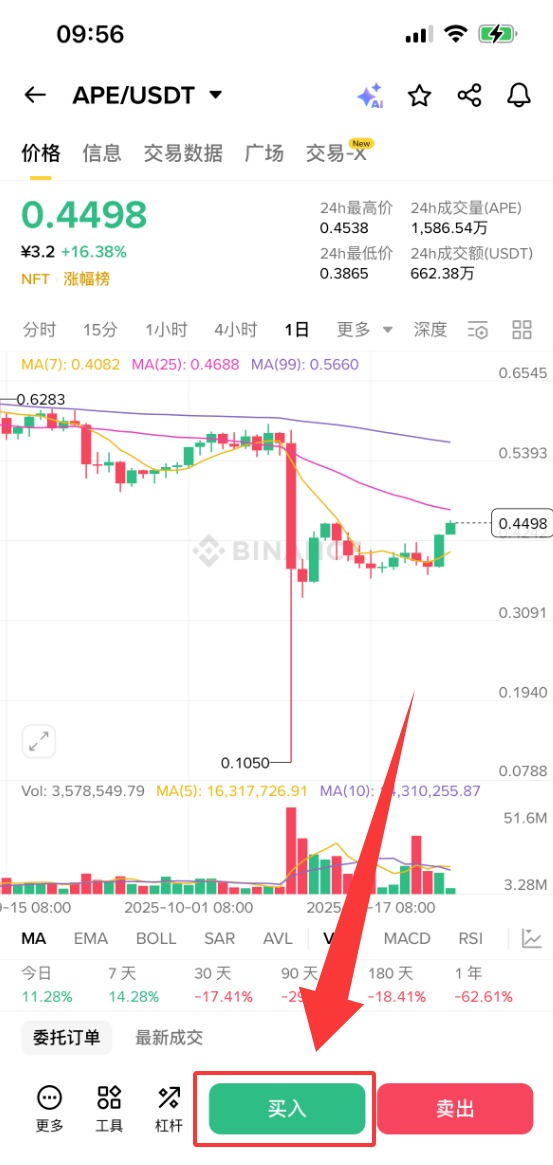Open the AI assistant sparkle icon

click(x=369, y=96)
